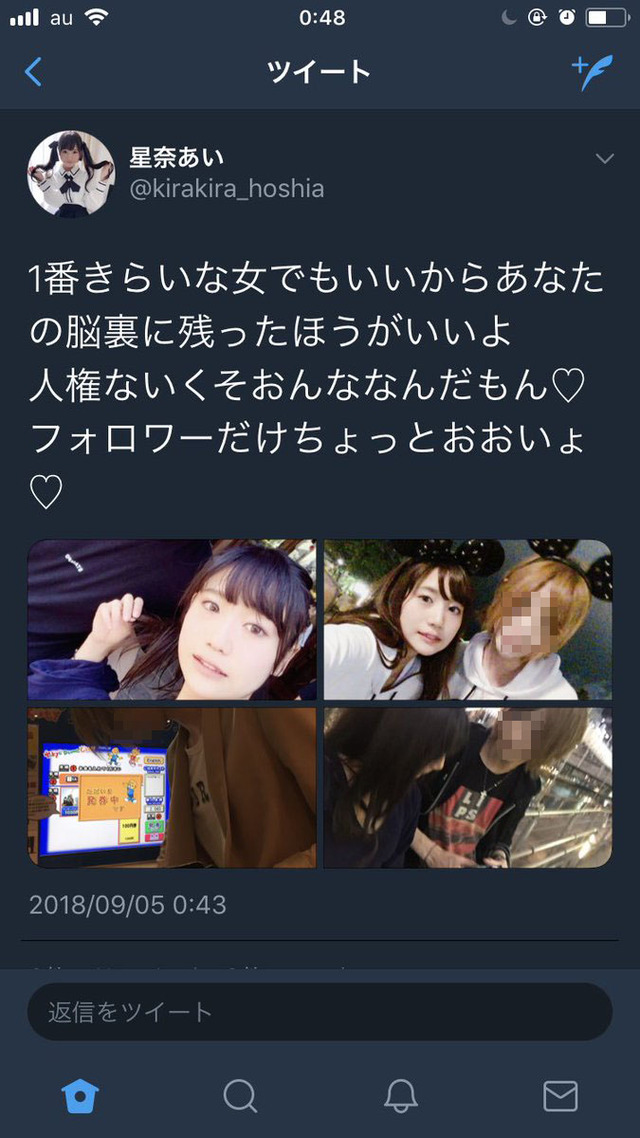Expand the tweet options chevron
The image size is (640, 1138).
point(604,159)
